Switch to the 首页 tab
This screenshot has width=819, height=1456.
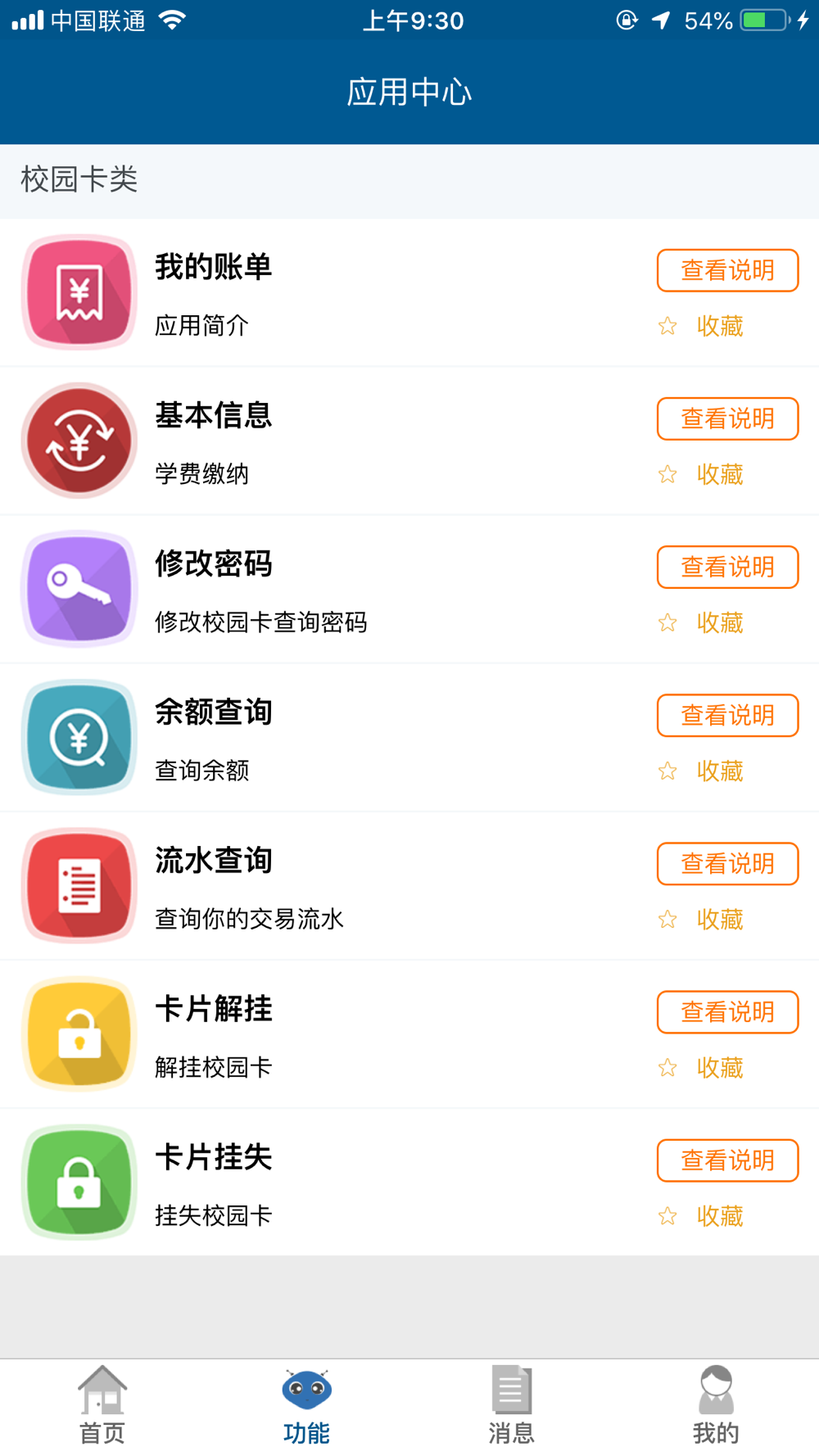click(102, 1405)
